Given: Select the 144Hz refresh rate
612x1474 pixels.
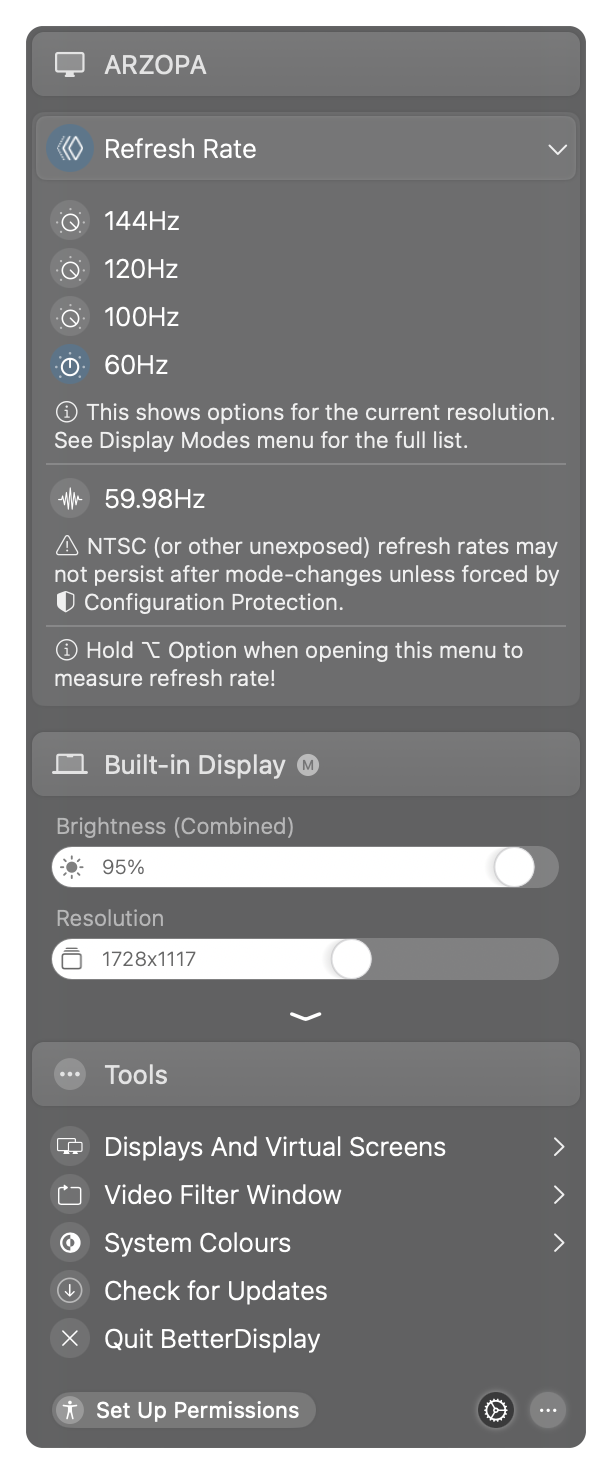Looking at the screenshot, I should coord(306,221).
